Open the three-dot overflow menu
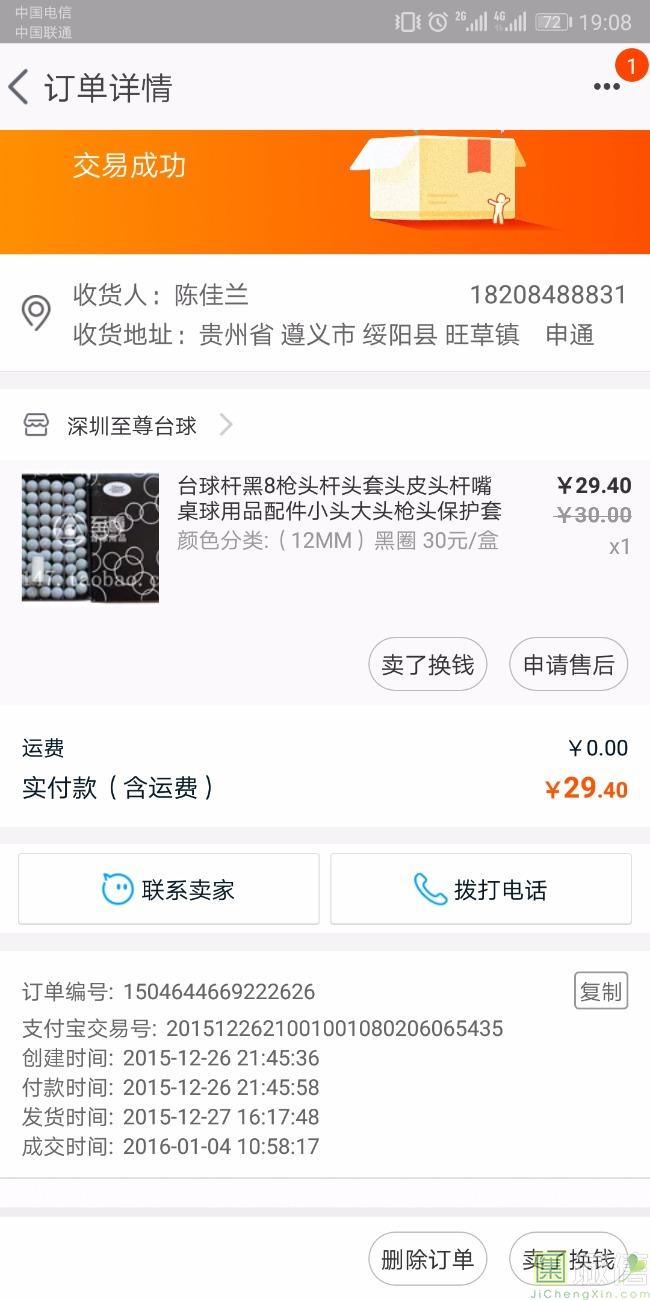Image resolution: width=650 pixels, height=1300 pixels. (x=606, y=87)
